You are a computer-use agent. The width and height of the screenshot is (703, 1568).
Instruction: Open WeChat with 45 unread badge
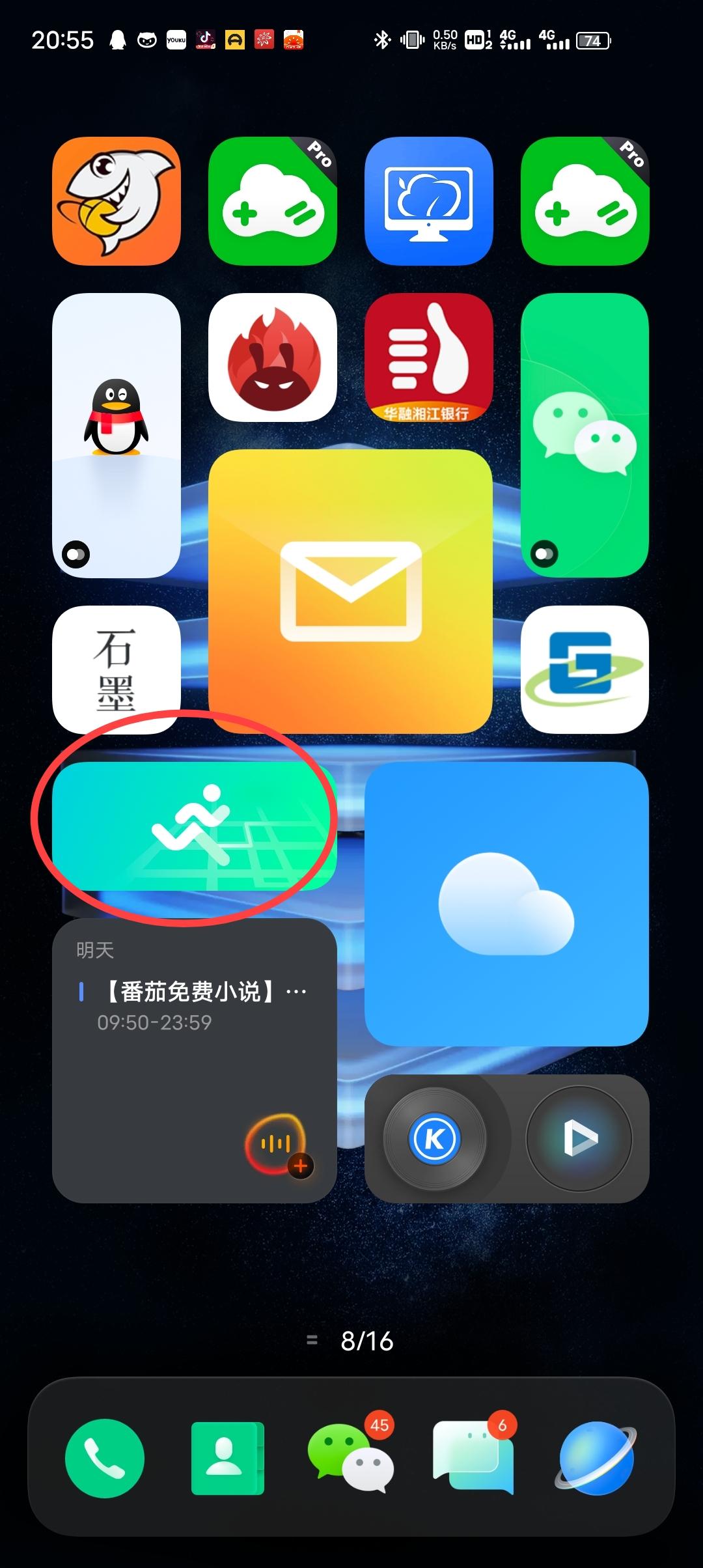350,1458
